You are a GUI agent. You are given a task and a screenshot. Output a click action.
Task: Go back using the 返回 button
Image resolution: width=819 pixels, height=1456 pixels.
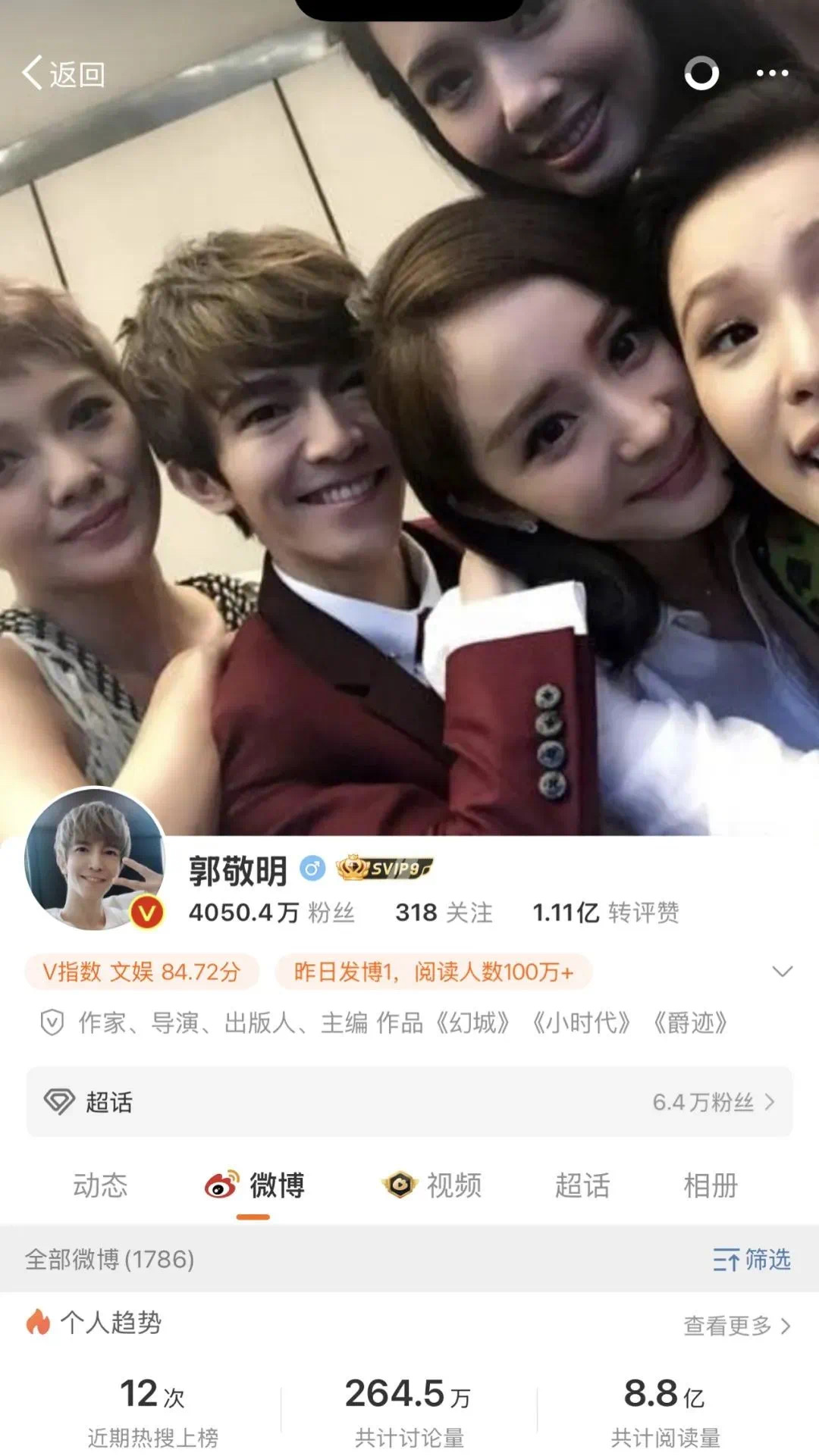tap(64, 74)
